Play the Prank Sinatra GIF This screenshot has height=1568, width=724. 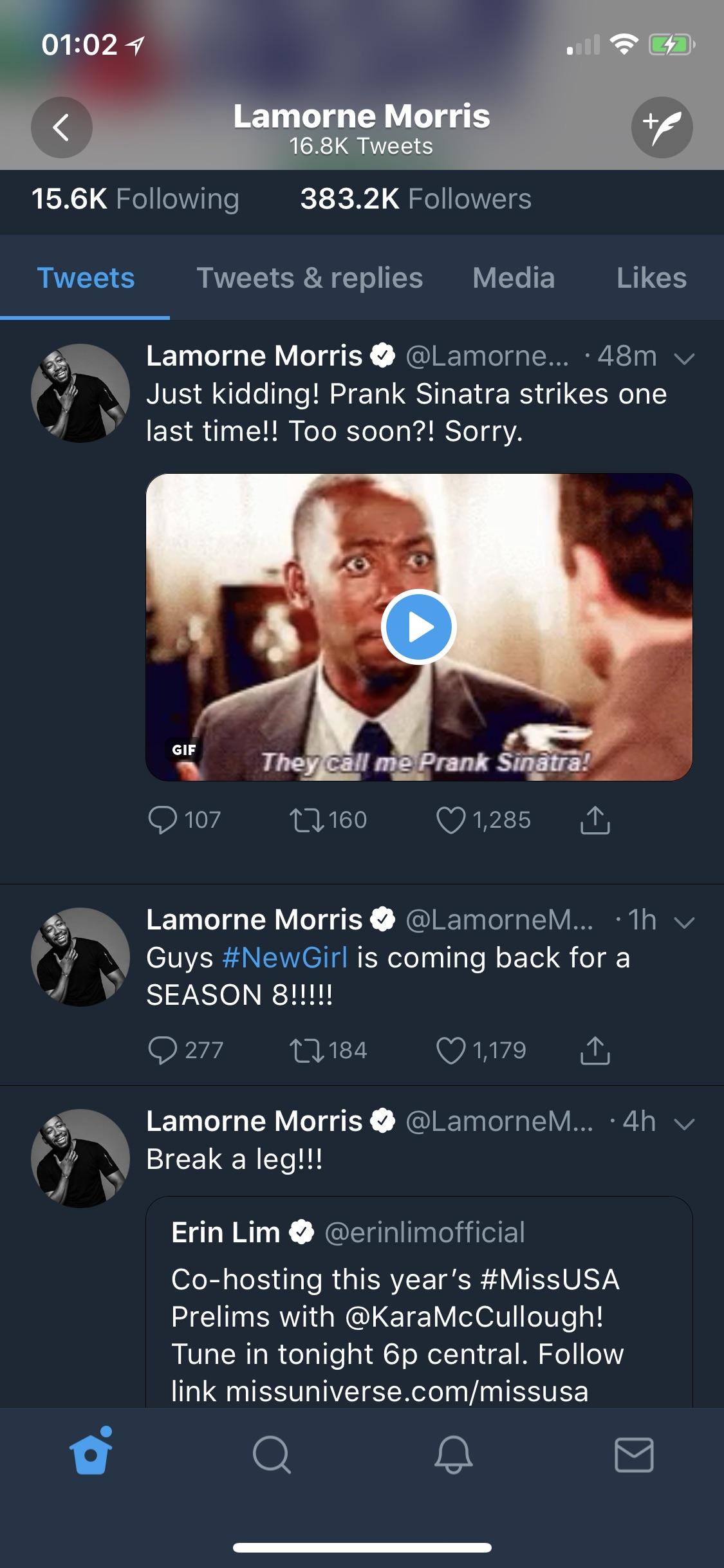[x=419, y=627]
